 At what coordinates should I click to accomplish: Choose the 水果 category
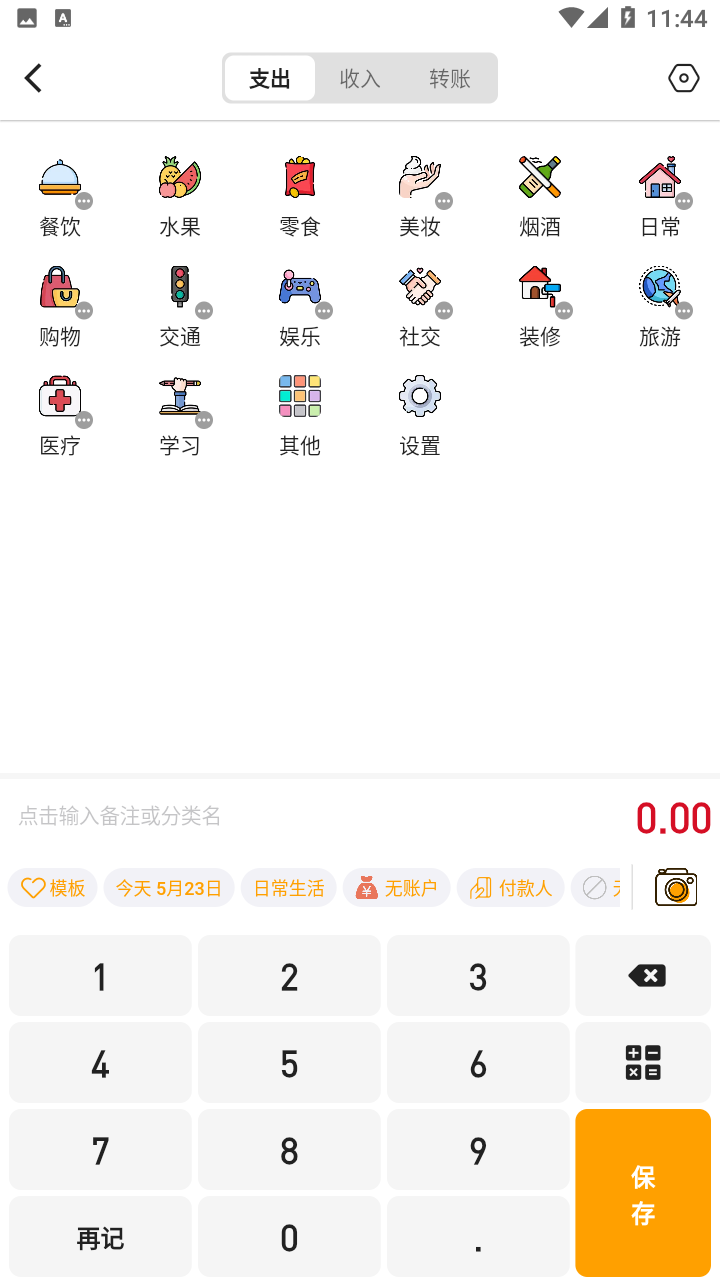click(x=180, y=197)
